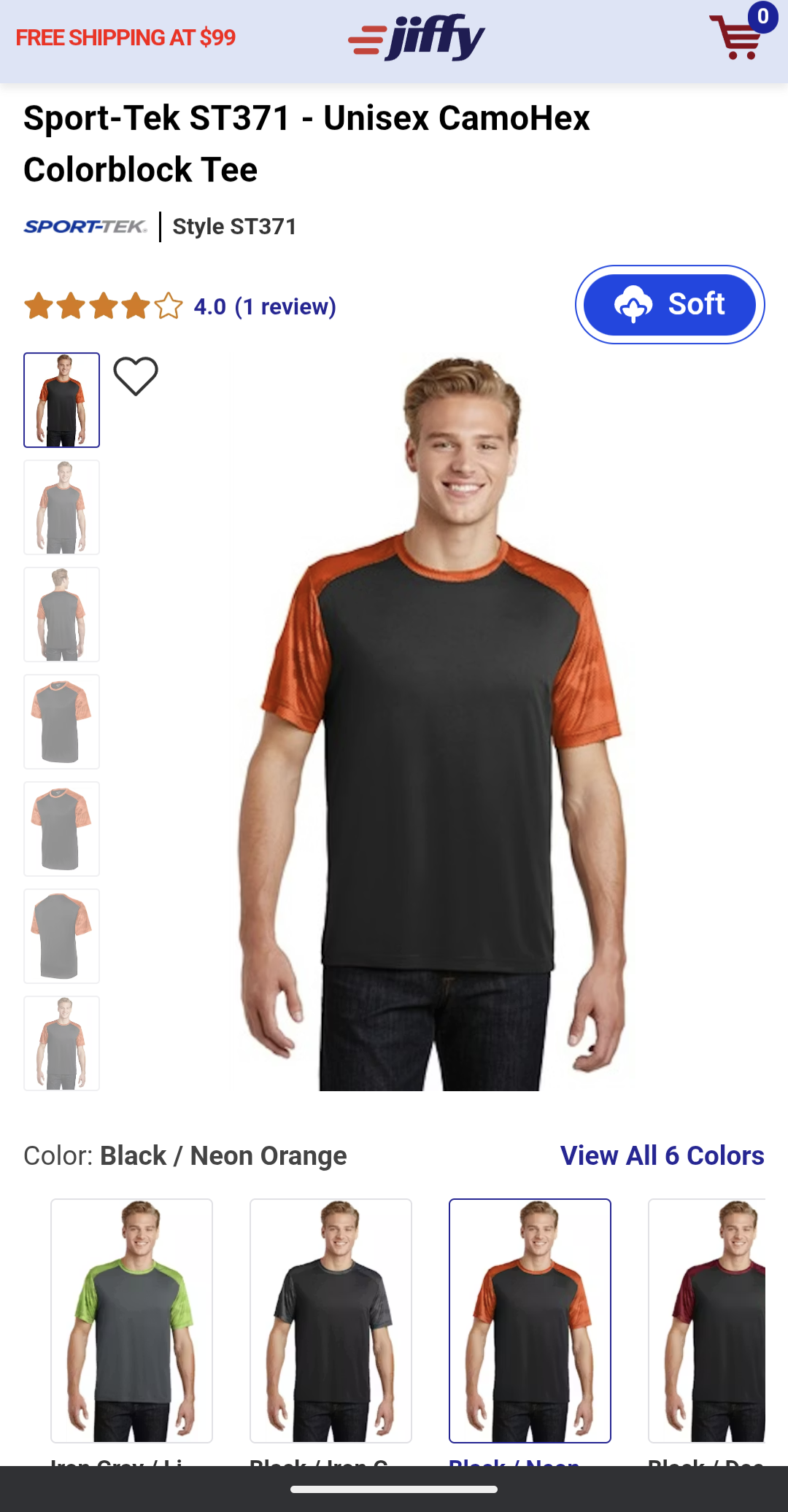Screen dimensions: 788x1512
Task: Show the back view model thumbnail
Action: 62,615
